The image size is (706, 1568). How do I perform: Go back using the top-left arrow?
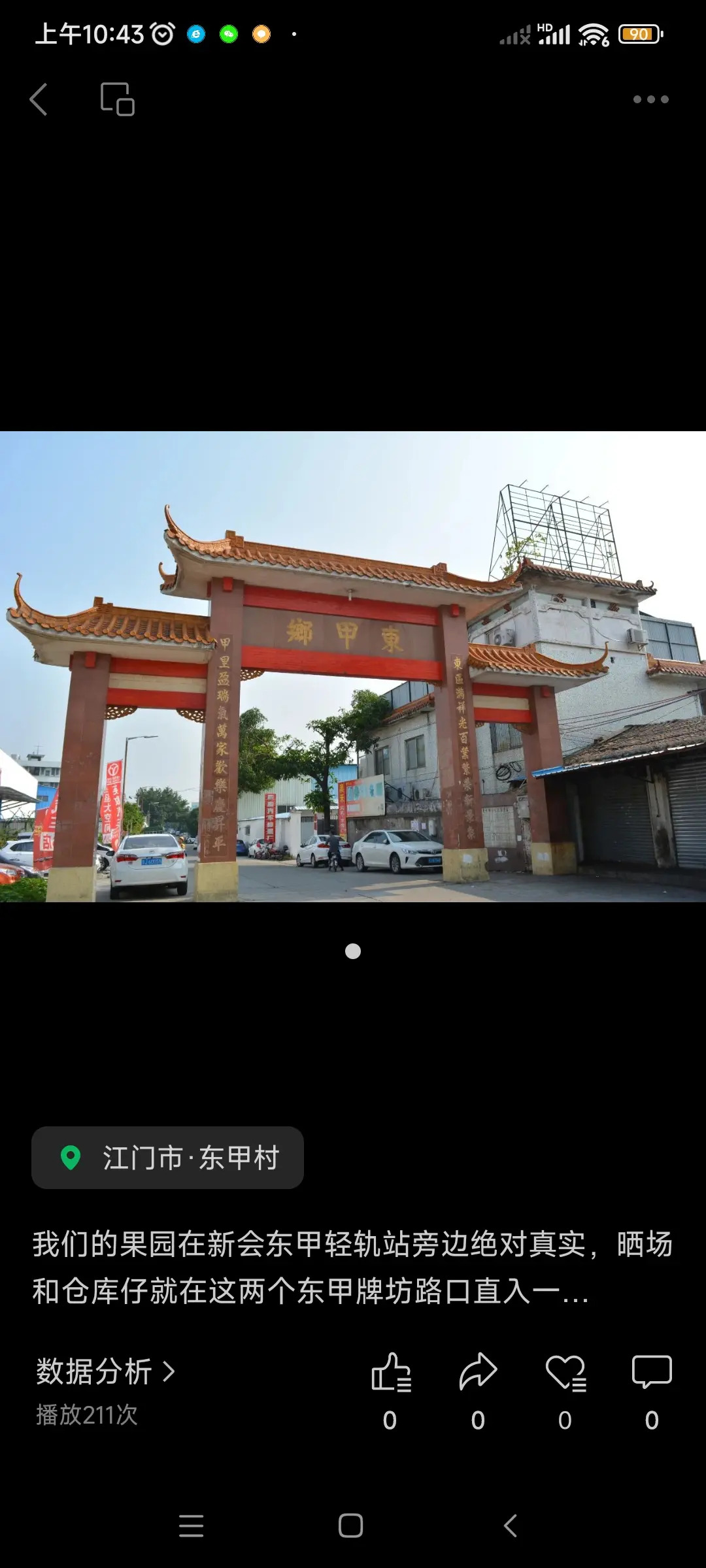pos(39,99)
